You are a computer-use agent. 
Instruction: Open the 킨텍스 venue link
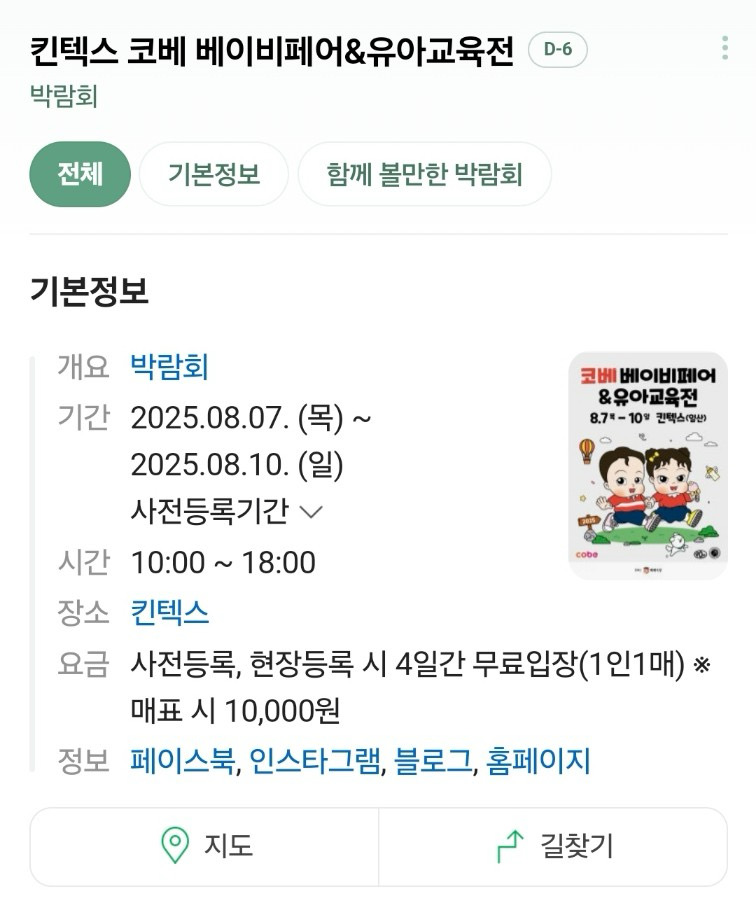pyautogui.click(x=169, y=612)
